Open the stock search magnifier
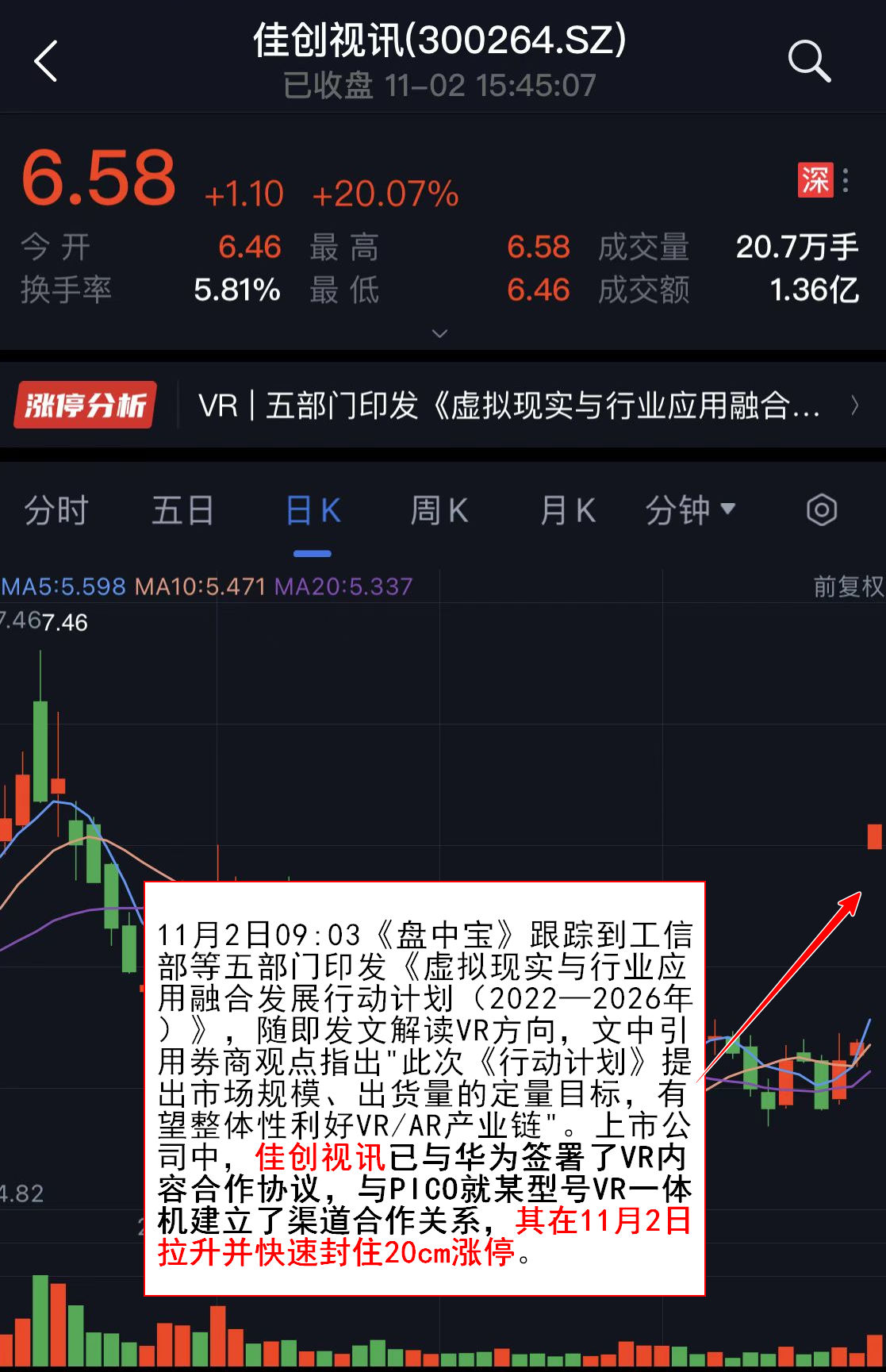This screenshot has width=886, height=1372. click(x=808, y=61)
